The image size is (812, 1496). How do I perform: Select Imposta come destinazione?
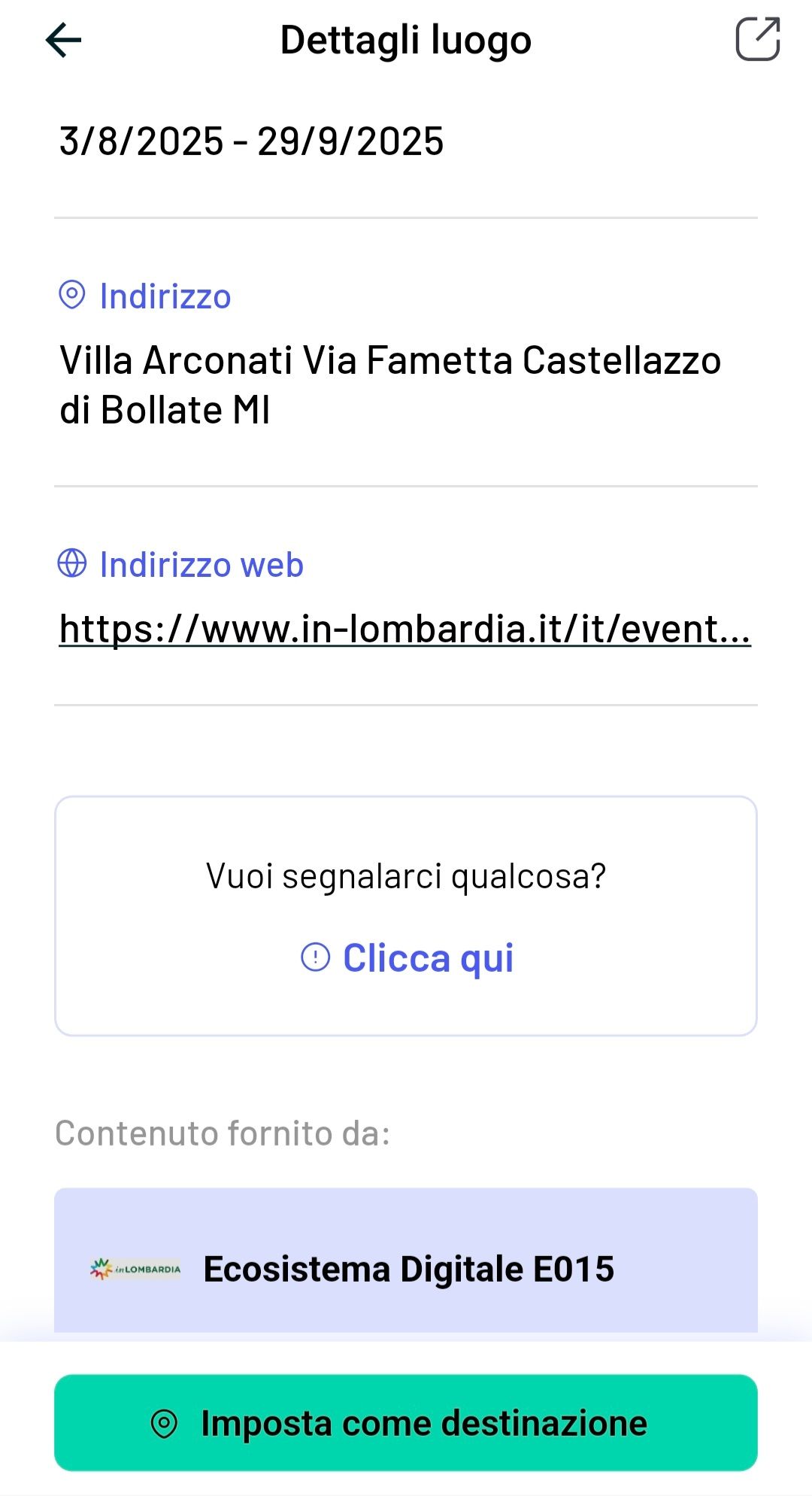coord(406,1422)
